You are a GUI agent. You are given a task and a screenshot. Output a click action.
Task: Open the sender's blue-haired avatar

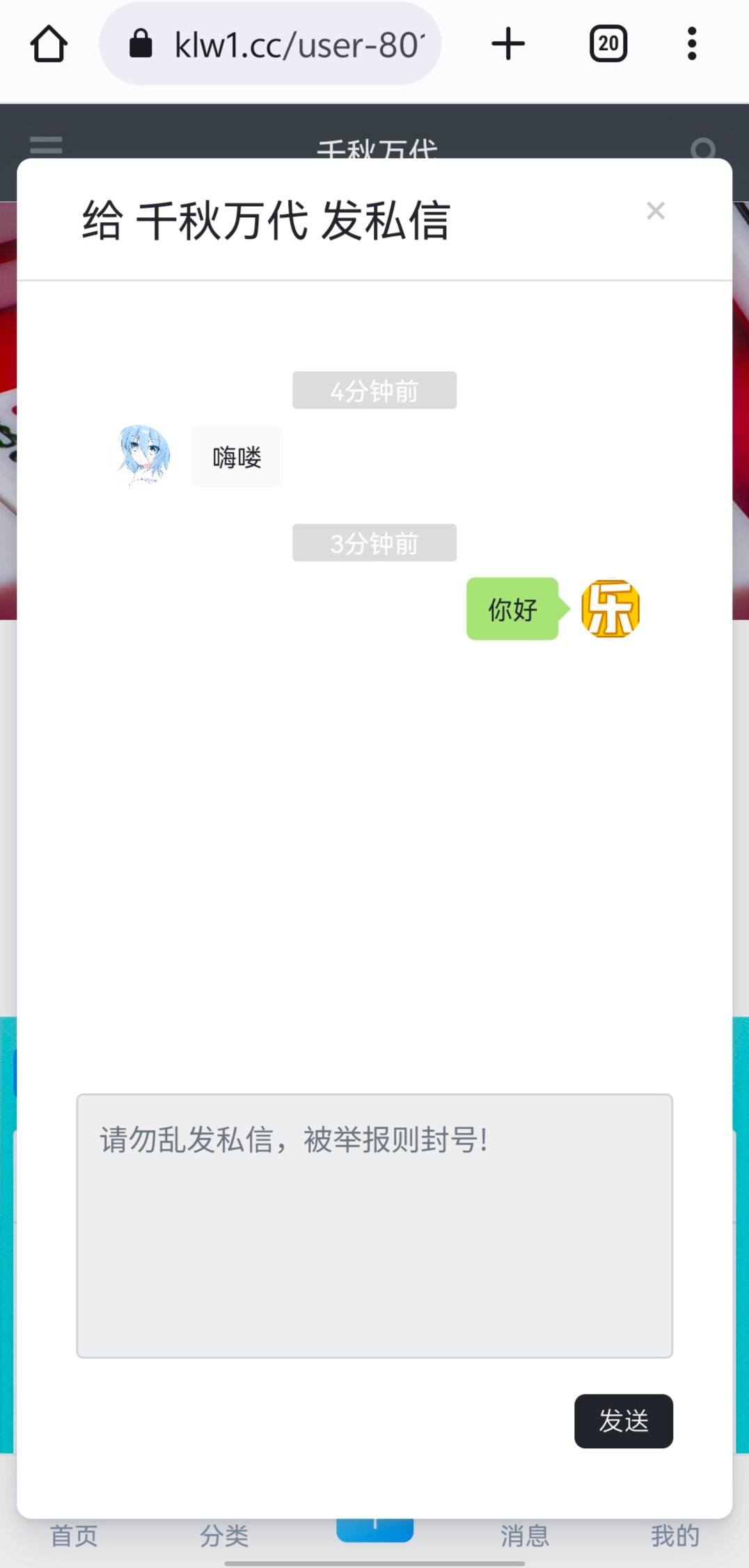pyautogui.click(x=144, y=455)
